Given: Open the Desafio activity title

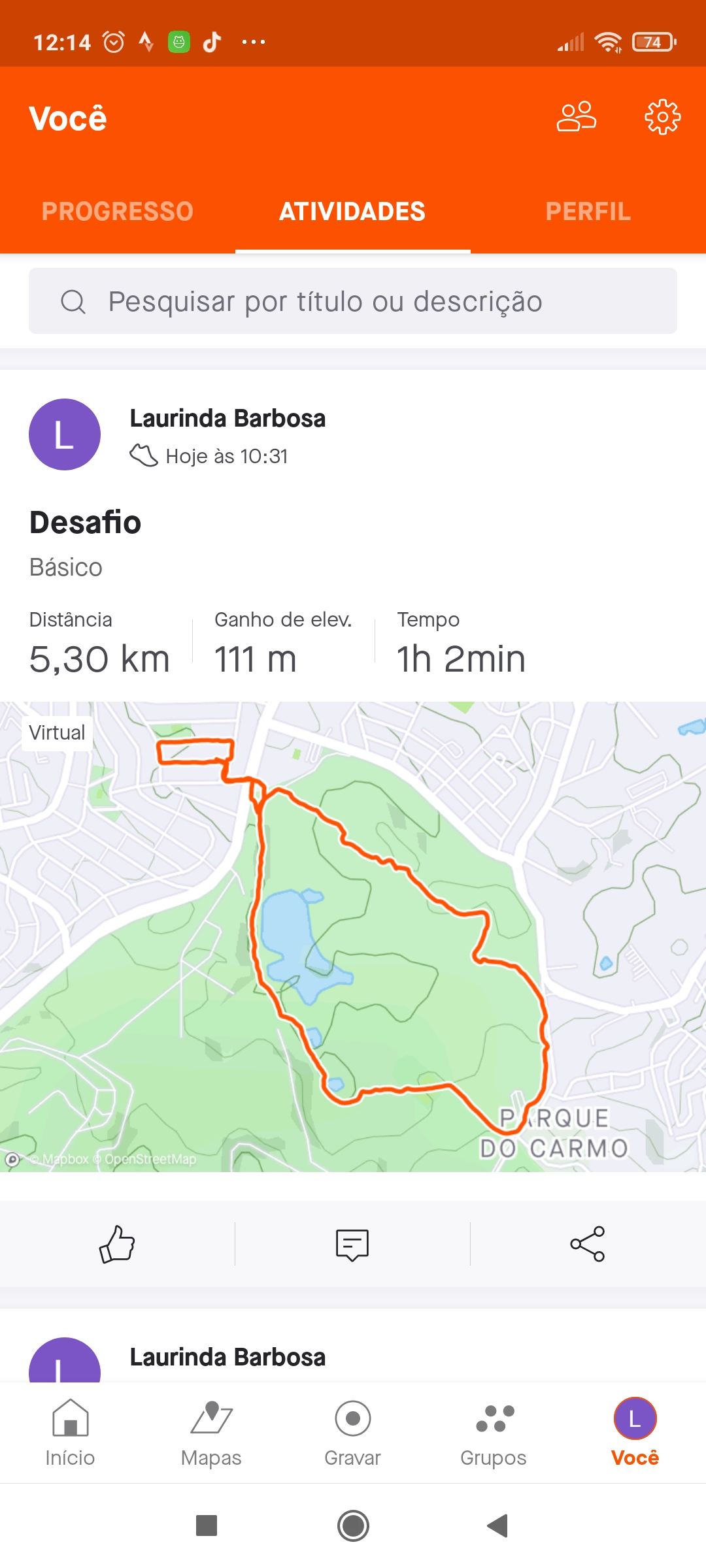Looking at the screenshot, I should pos(86,523).
